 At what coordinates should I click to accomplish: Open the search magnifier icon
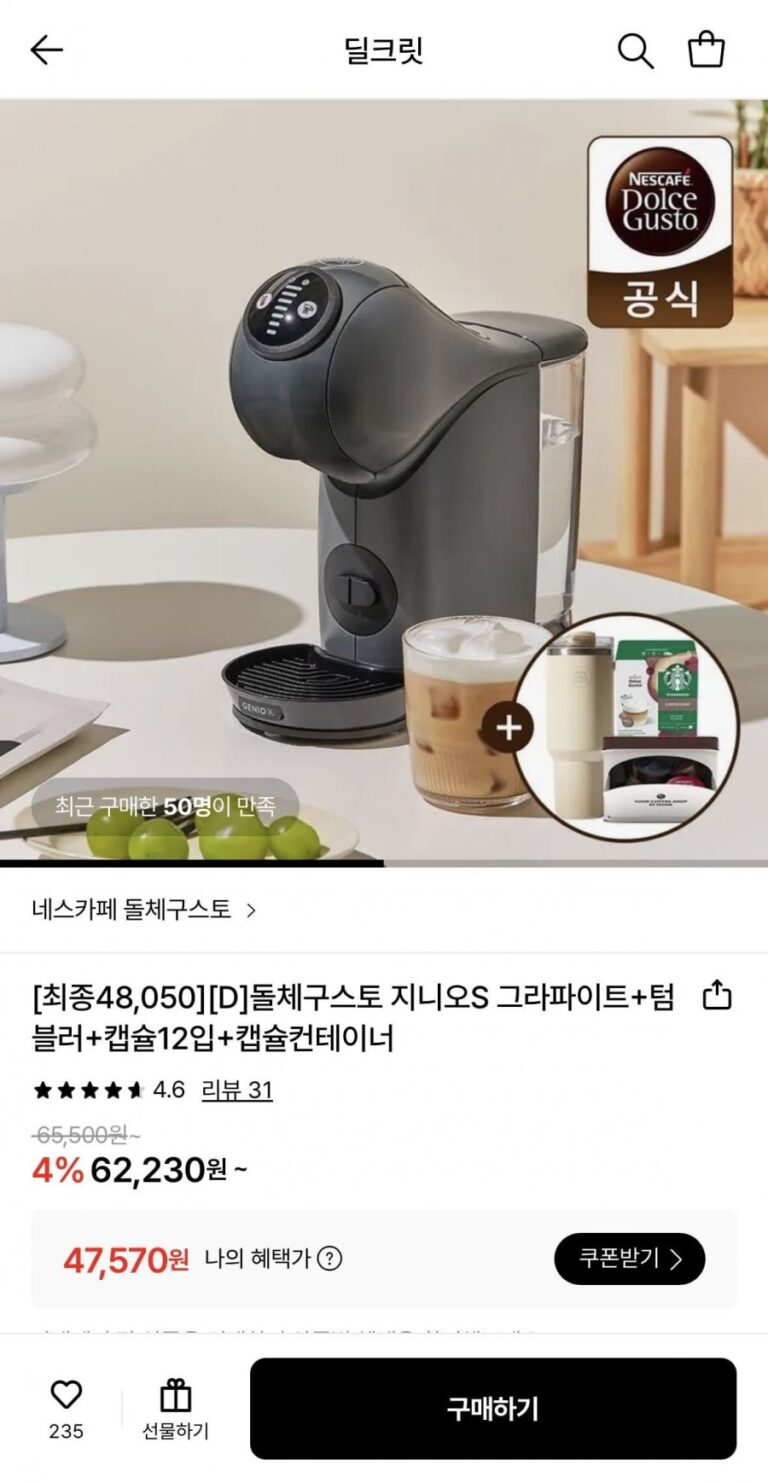click(635, 50)
